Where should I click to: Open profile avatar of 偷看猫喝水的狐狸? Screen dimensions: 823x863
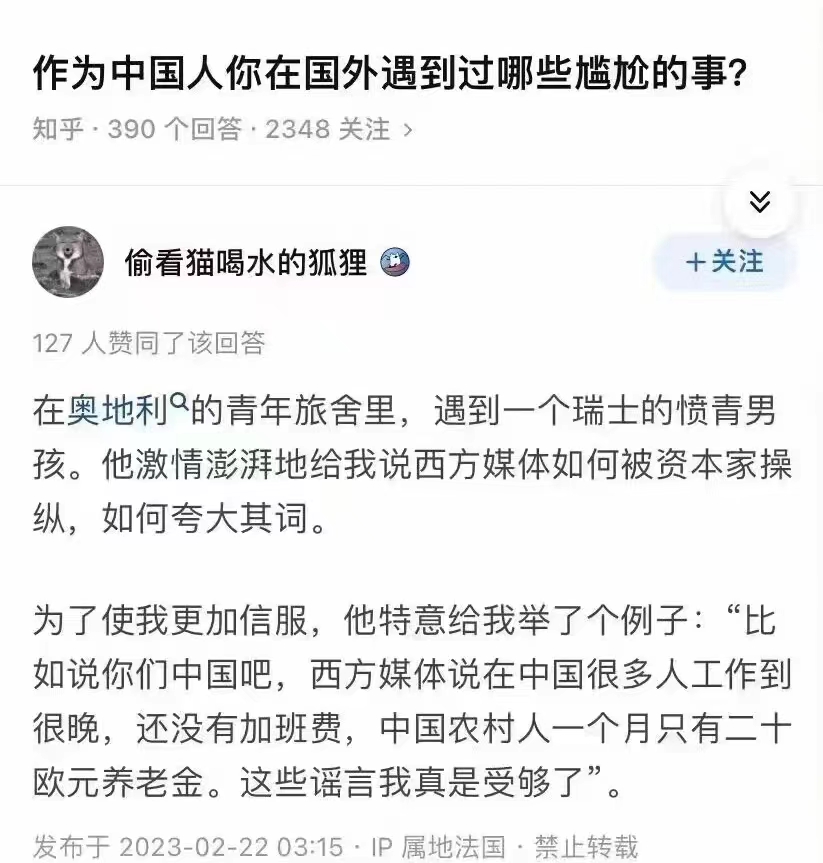pos(68,262)
